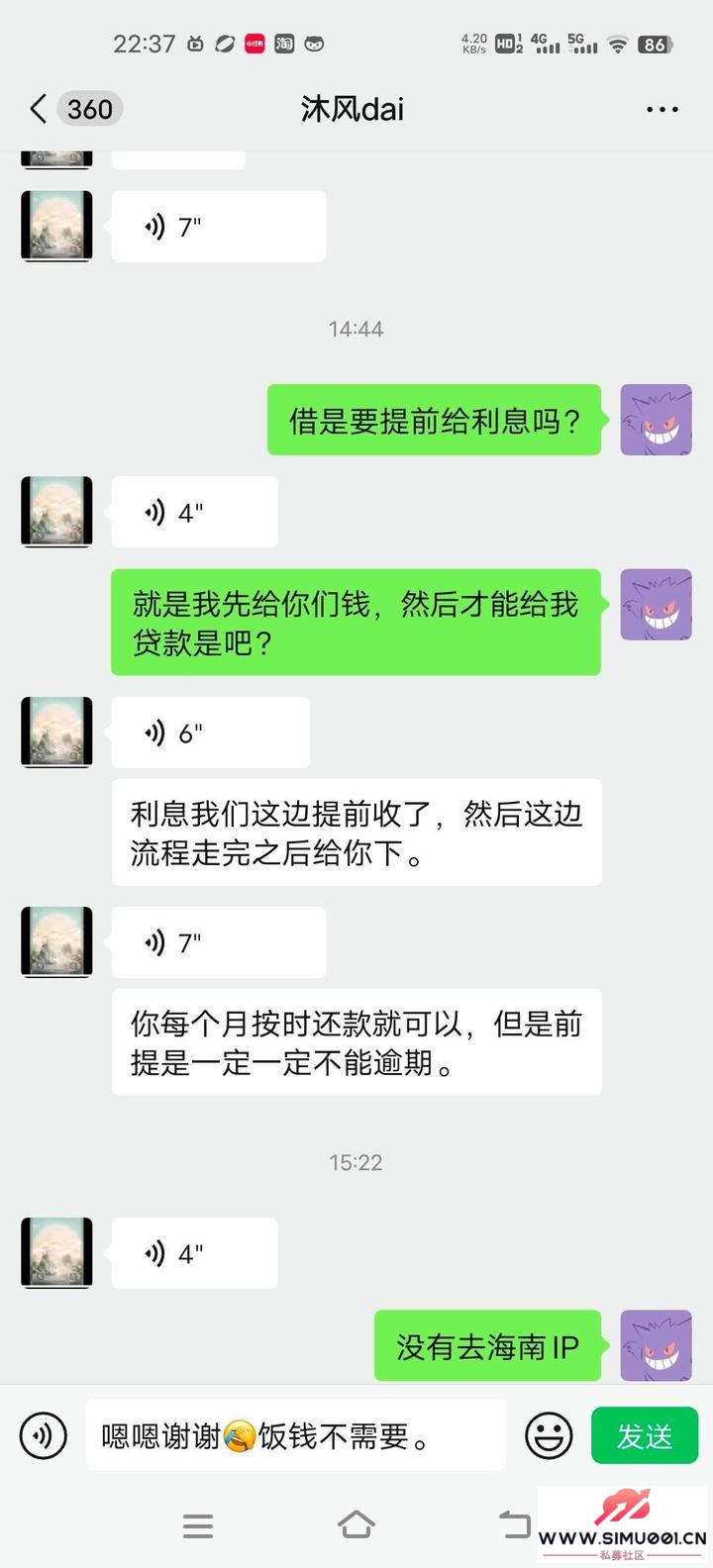This screenshot has height=1568, width=713.
Task: Open the recent apps menu
Action: tap(198, 1525)
